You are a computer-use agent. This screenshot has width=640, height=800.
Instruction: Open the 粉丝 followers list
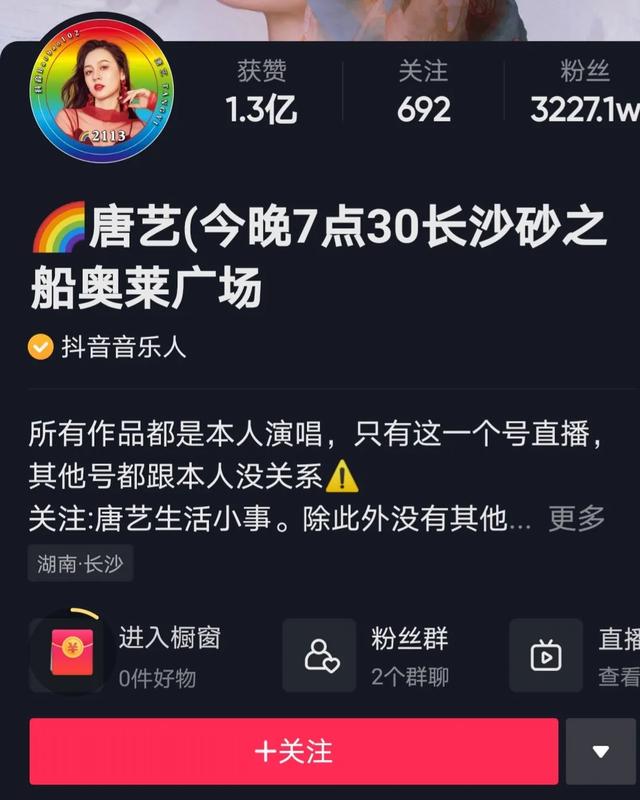585,90
